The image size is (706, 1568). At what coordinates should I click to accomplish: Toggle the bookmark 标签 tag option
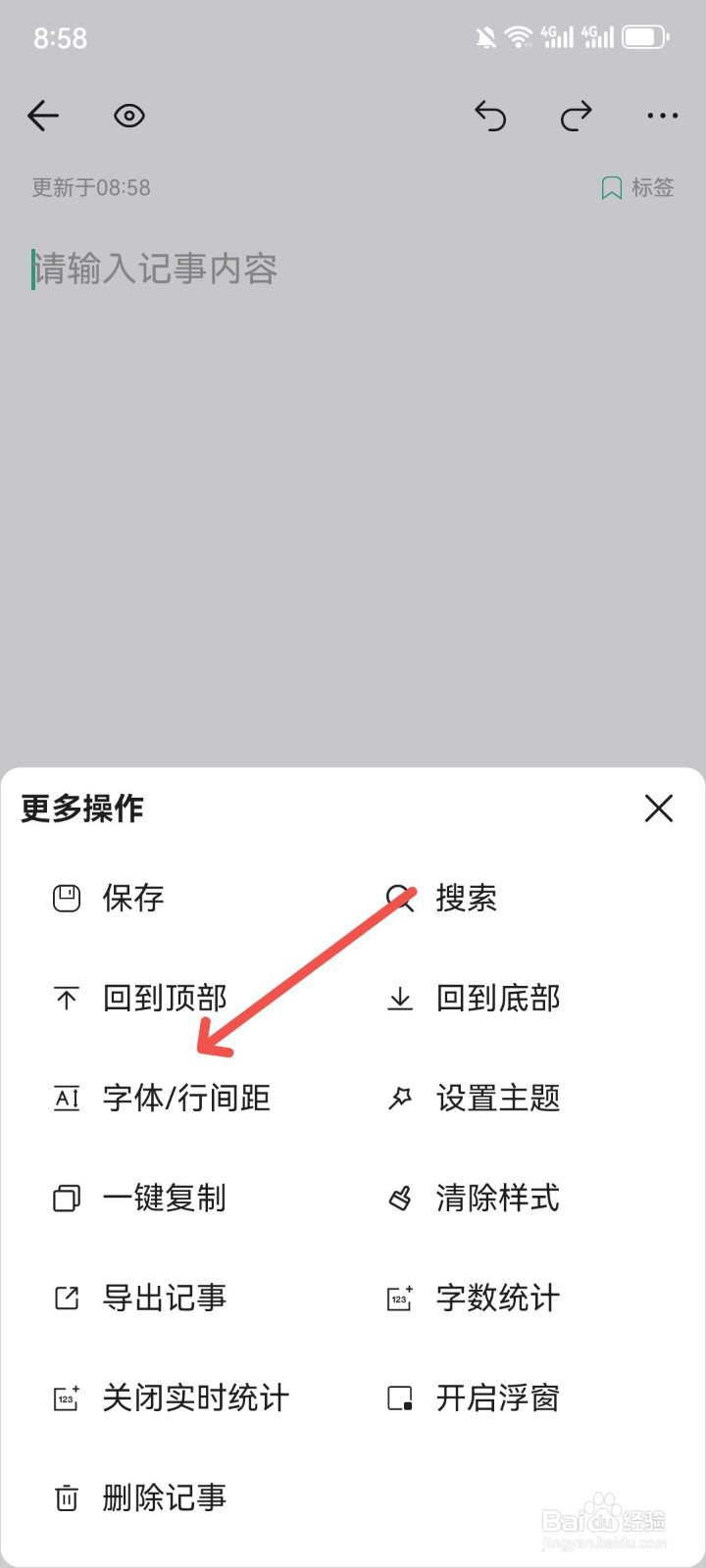(637, 187)
